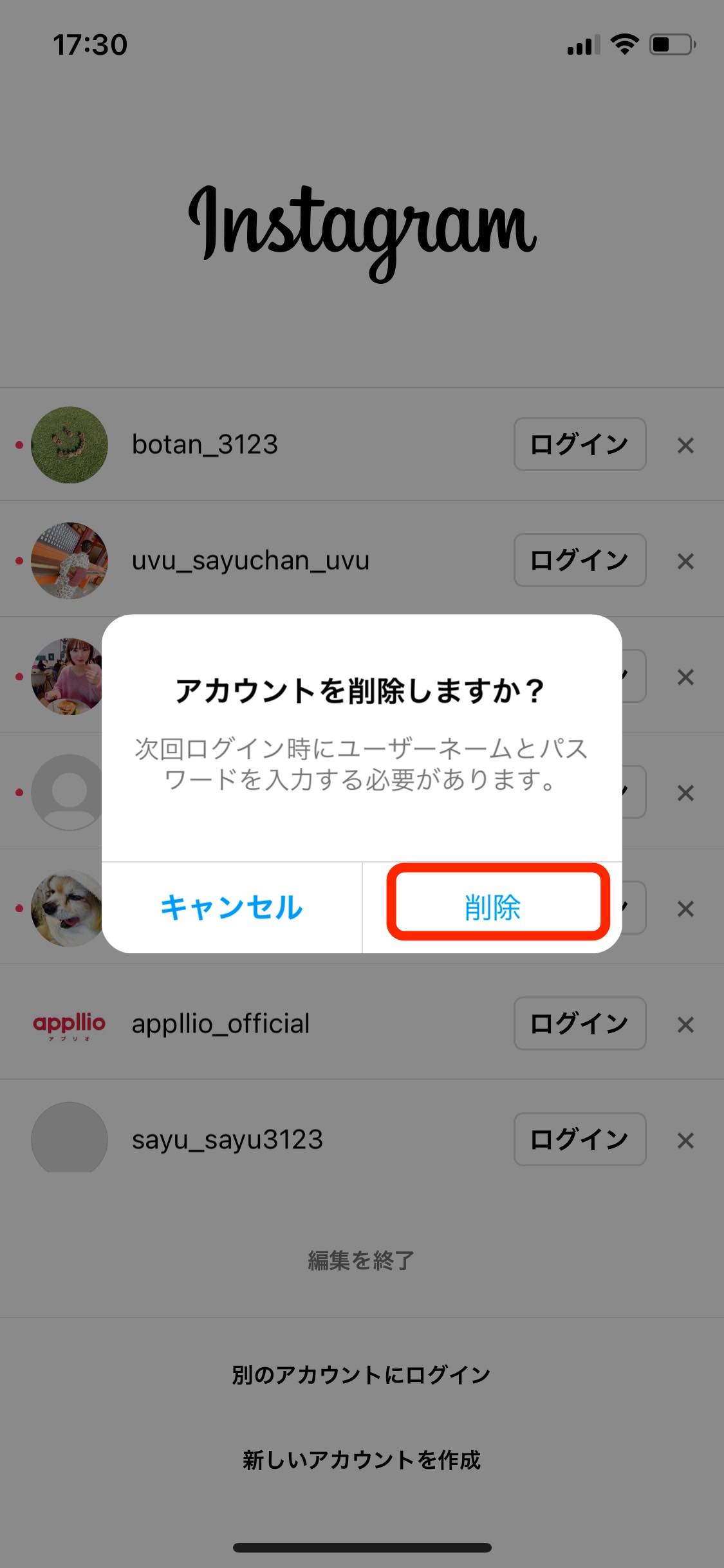Select botan_3123's profile picture
Screen dimensions: 724x1568
[x=69, y=445]
